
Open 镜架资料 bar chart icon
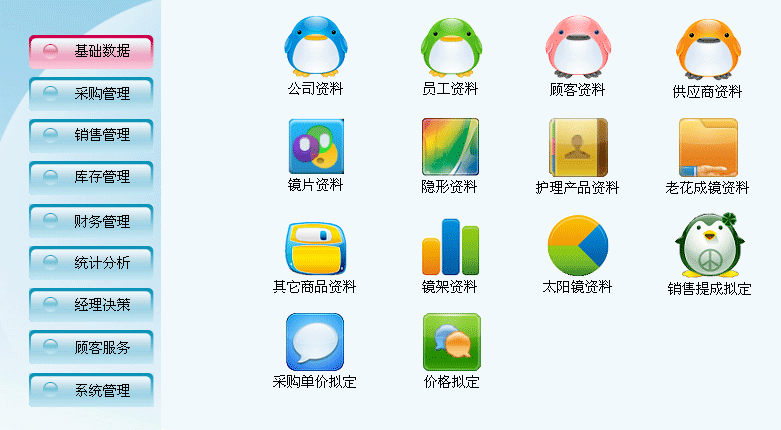[x=450, y=246]
